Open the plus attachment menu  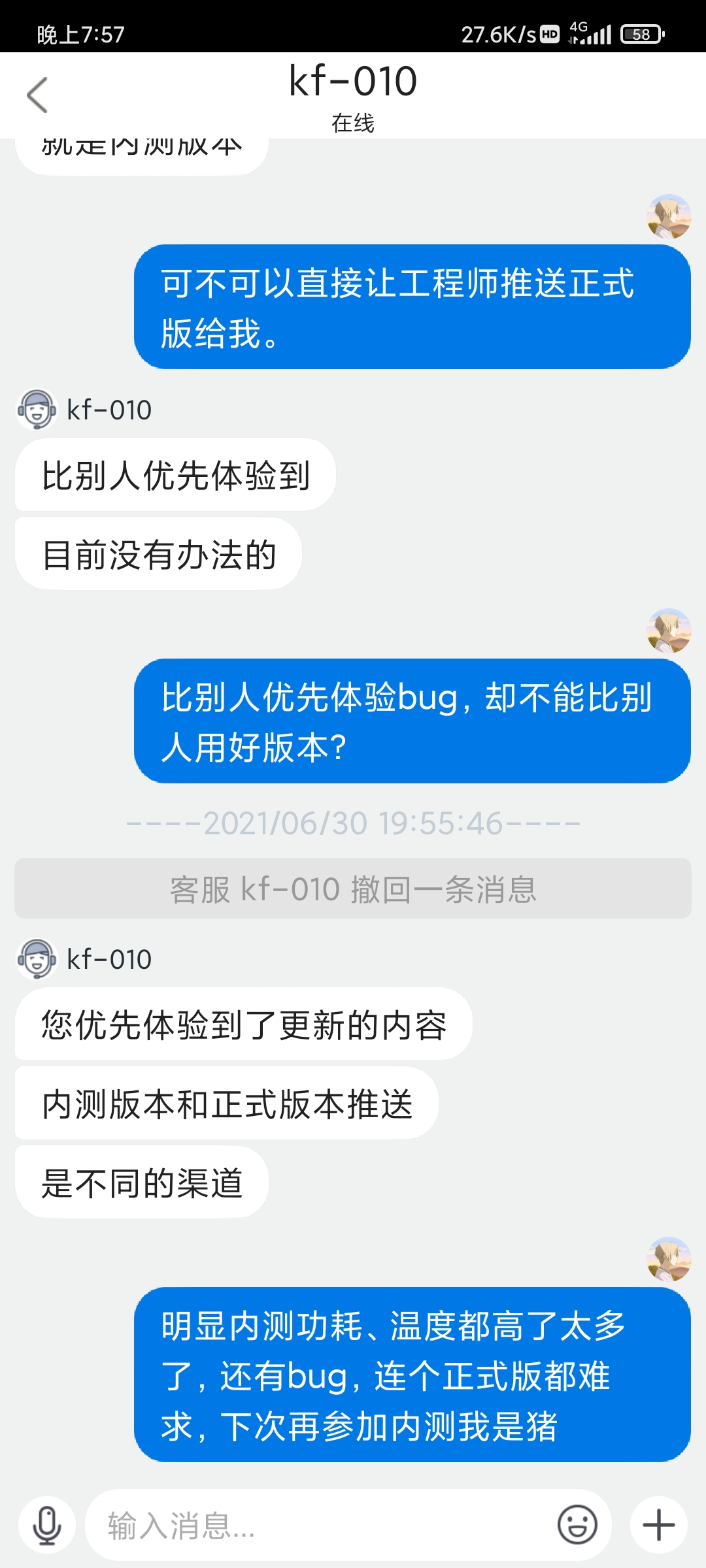coord(658,1526)
